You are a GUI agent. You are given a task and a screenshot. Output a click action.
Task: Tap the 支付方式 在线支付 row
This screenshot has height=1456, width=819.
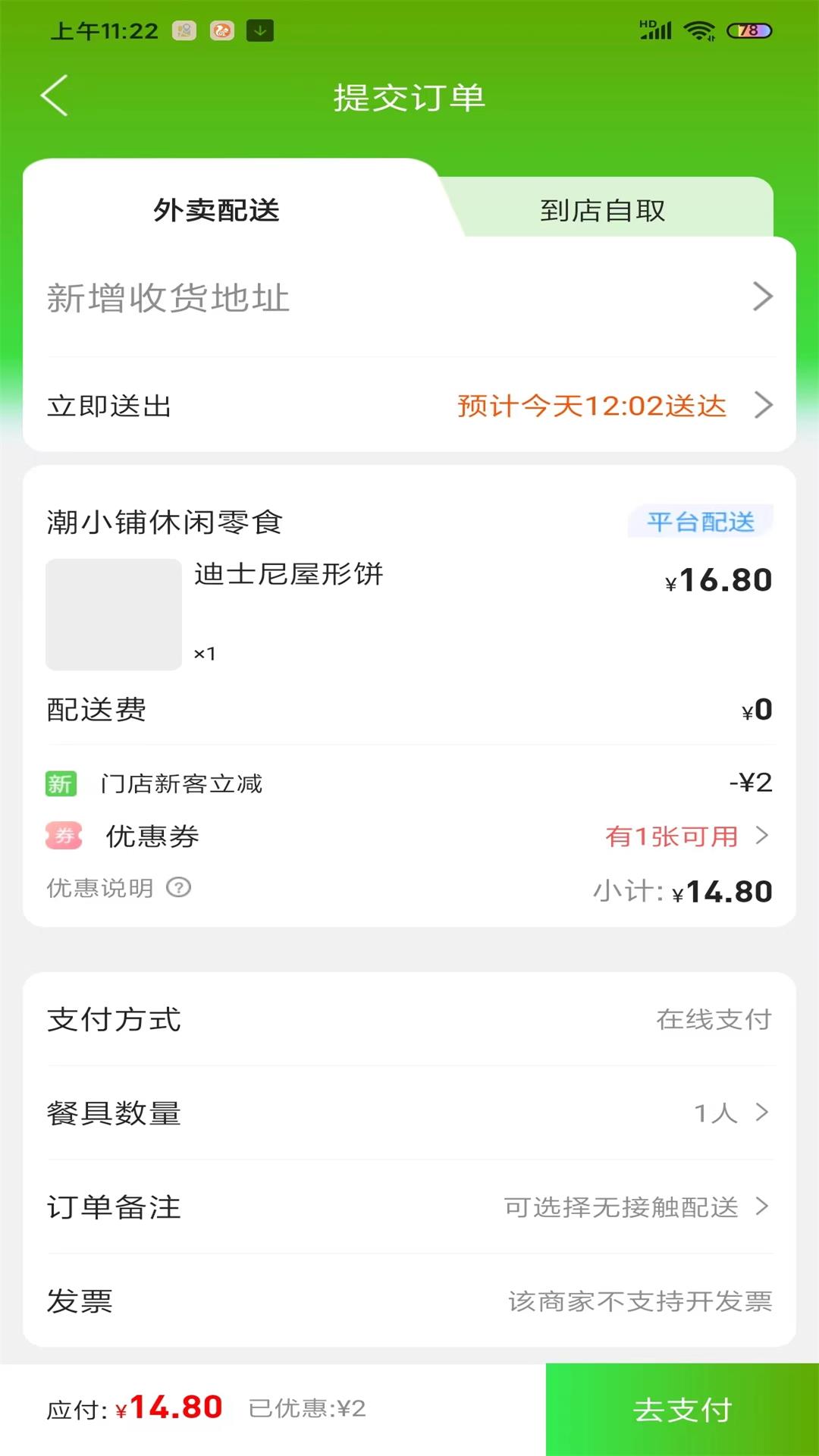(409, 1019)
